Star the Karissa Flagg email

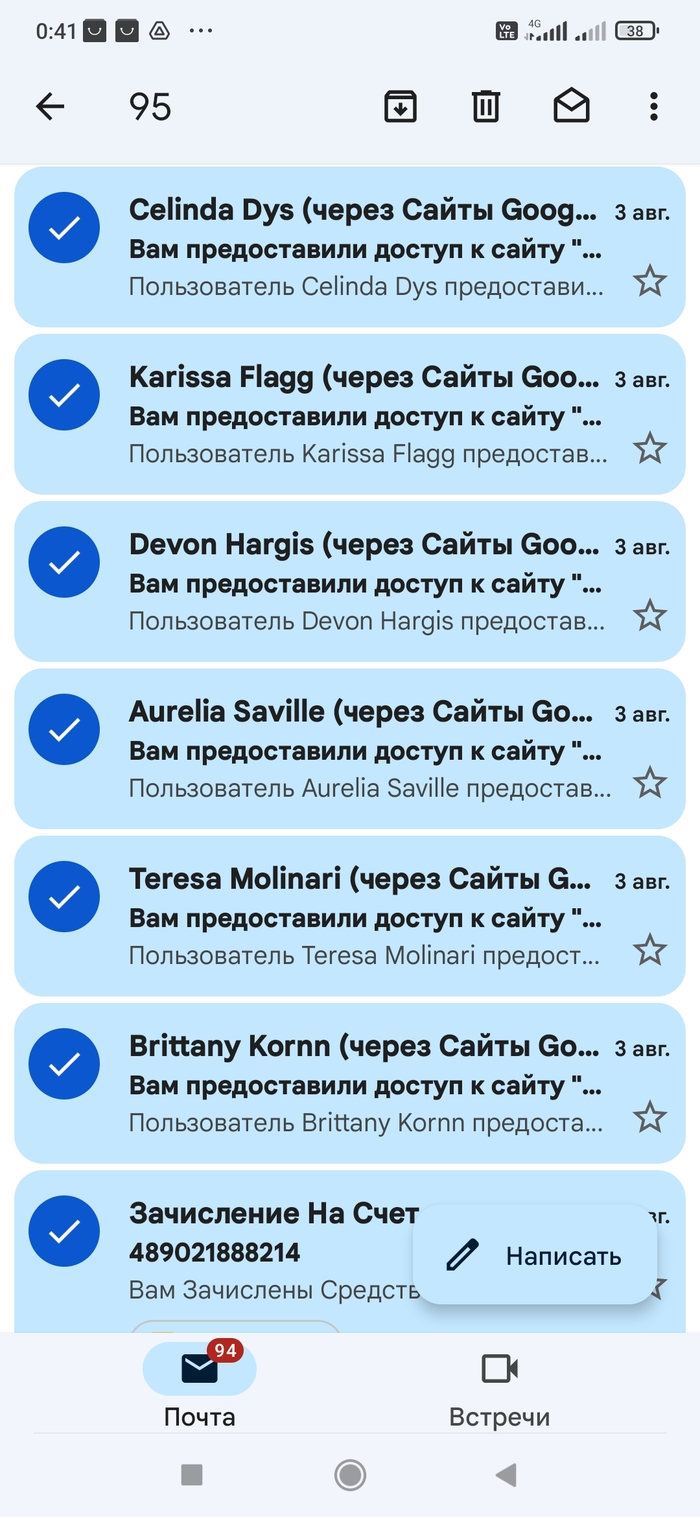pos(650,448)
